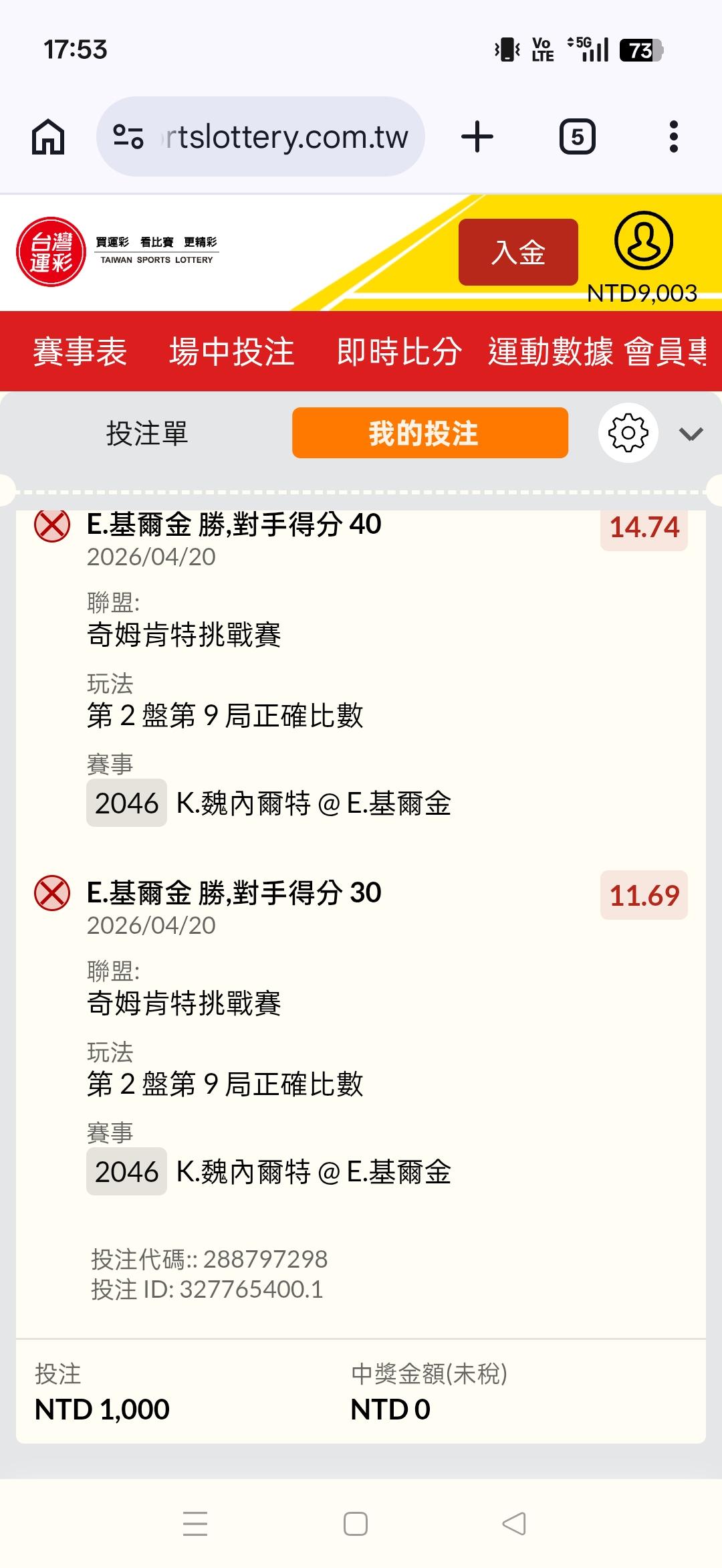Open the 即時比分 live scores section
The width and height of the screenshot is (722, 1568).
tap(399, 352)
